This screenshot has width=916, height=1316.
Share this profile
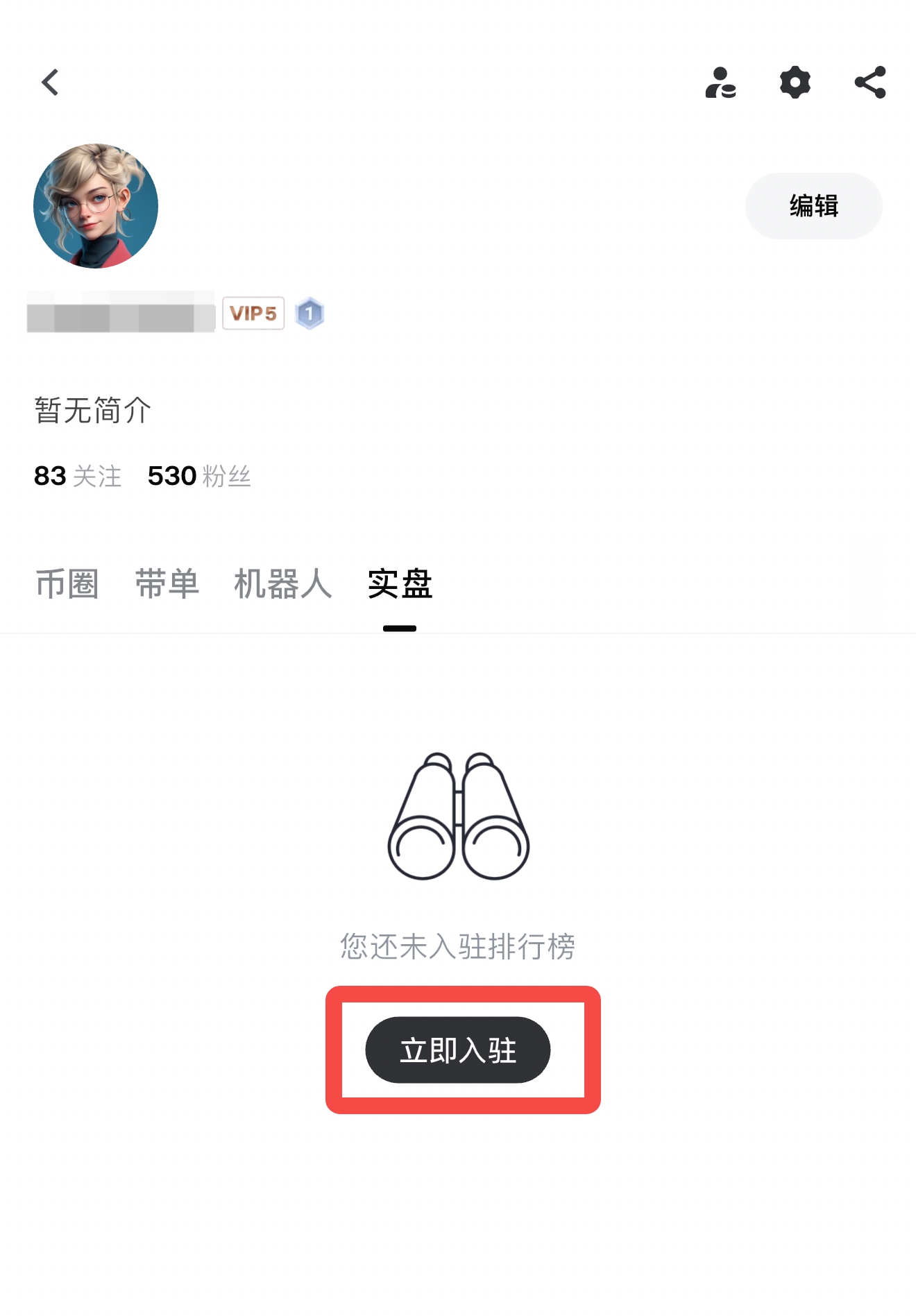coord(870,83)
